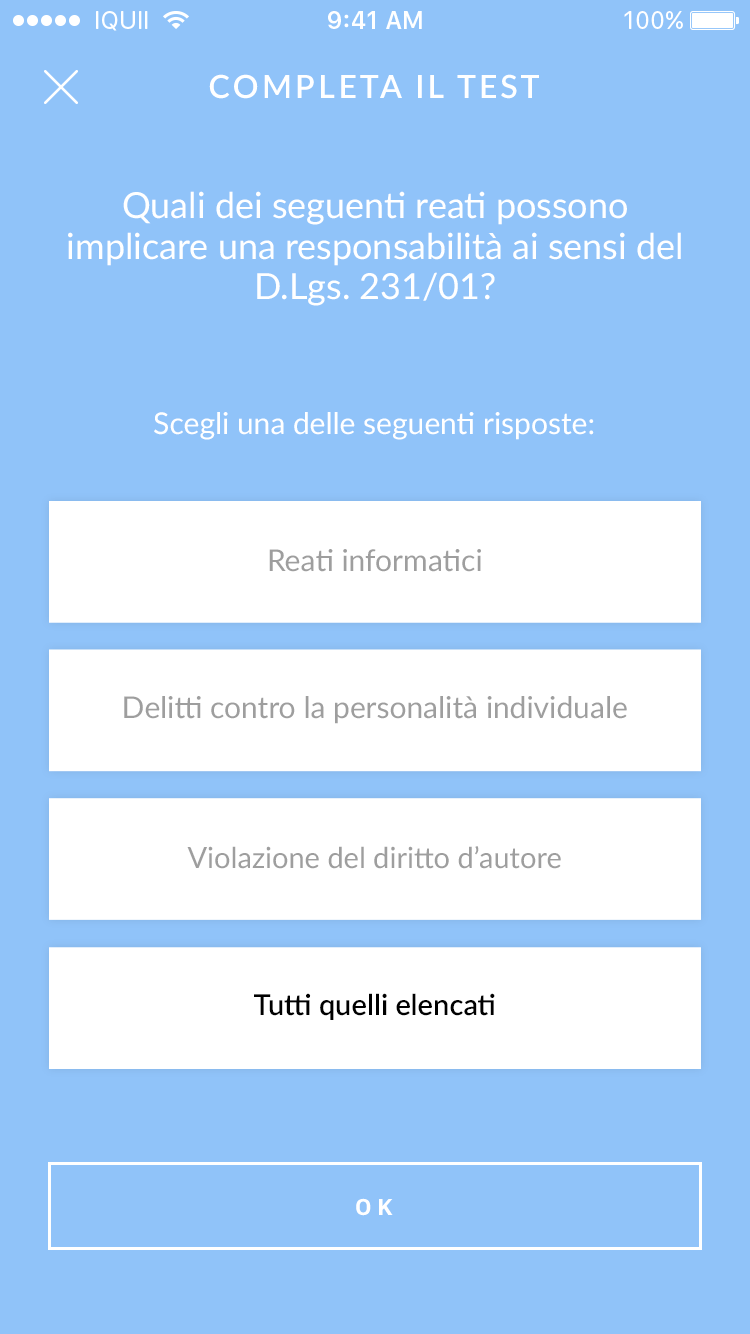
Task: Select Tutti quelli elencati
Action: pyautogui.click(x=375, y=1007)
